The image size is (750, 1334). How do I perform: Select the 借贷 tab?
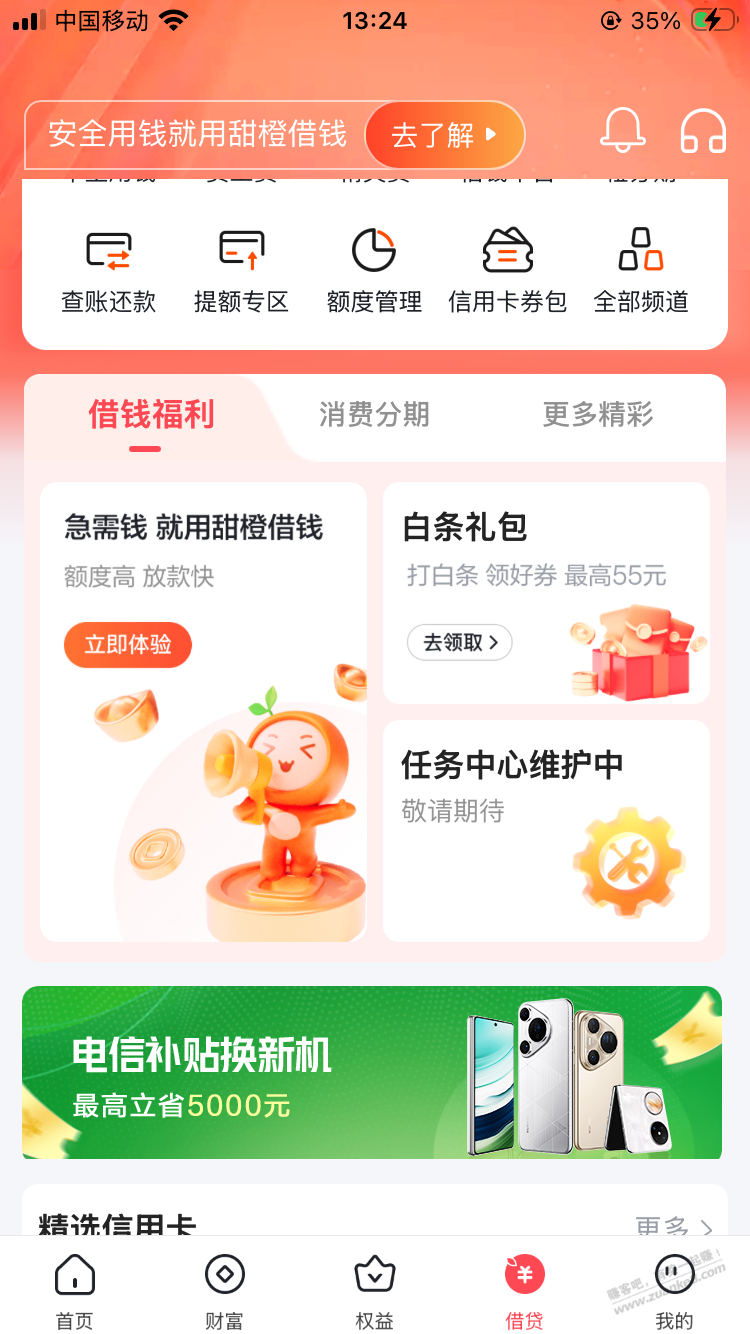click(x=524, y=1292)
